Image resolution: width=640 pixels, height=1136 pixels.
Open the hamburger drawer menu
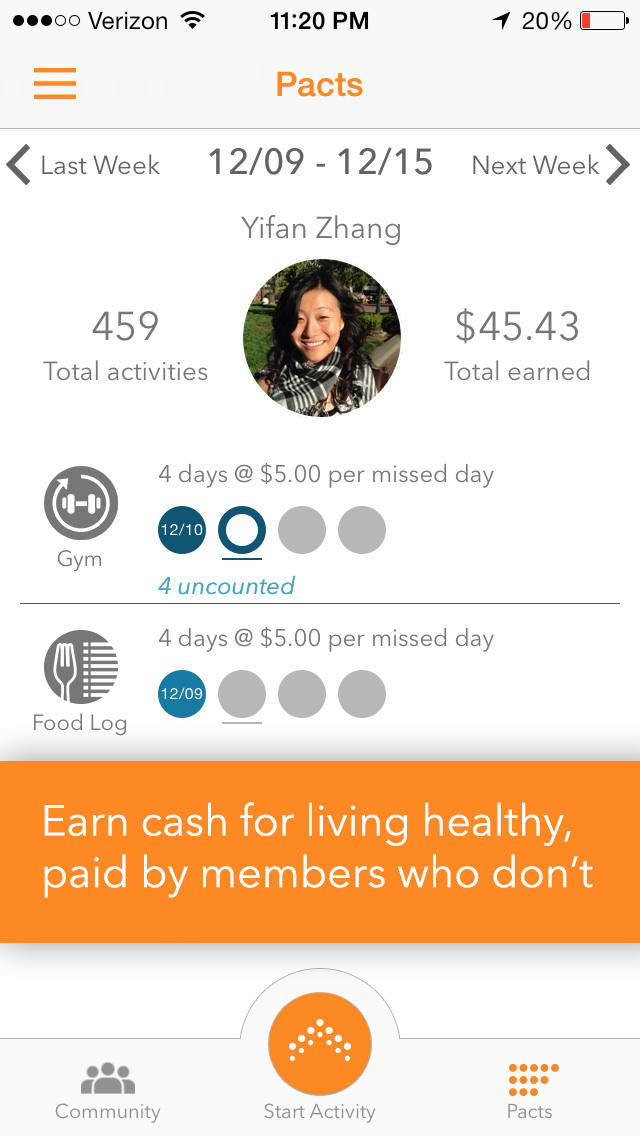pos(54,83)
